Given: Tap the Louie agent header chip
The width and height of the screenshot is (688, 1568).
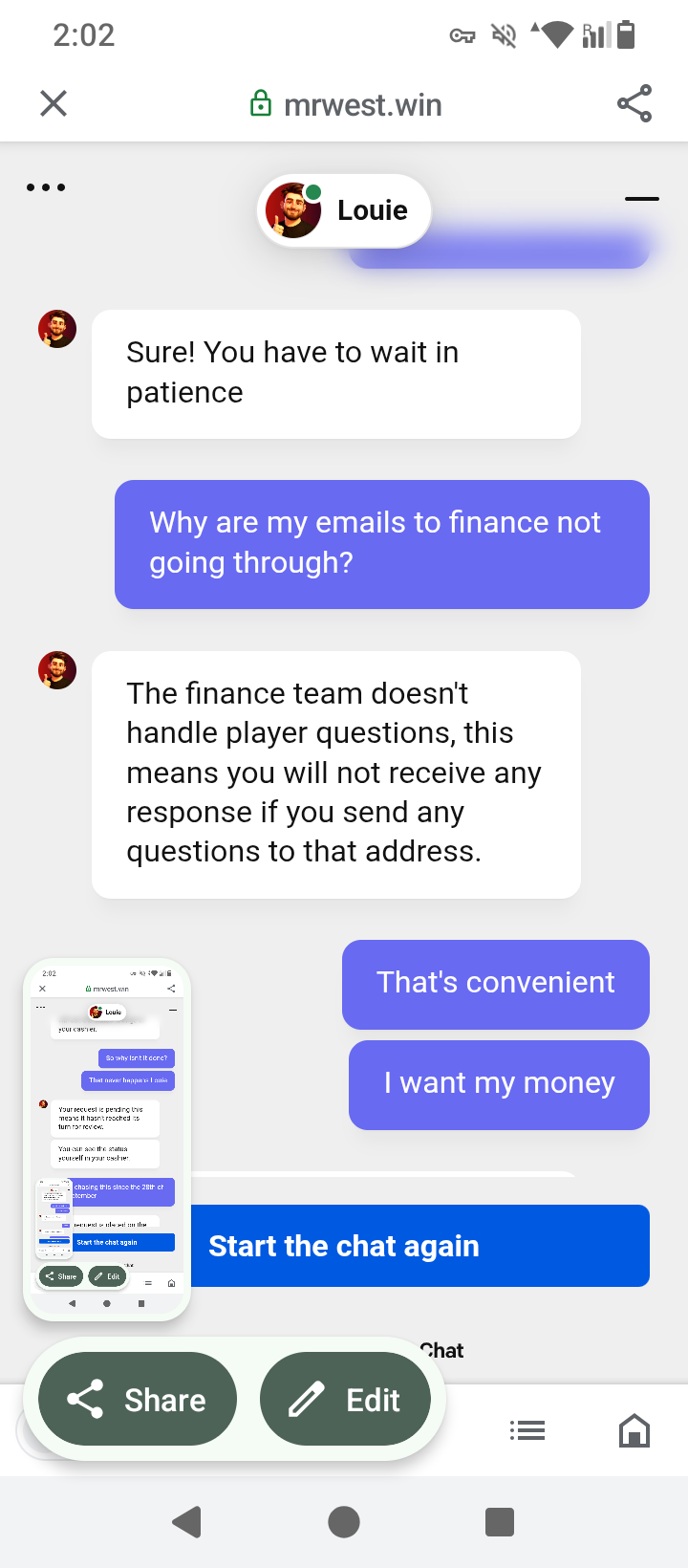Looking at the screenshot, I should (x=344, y=210).
